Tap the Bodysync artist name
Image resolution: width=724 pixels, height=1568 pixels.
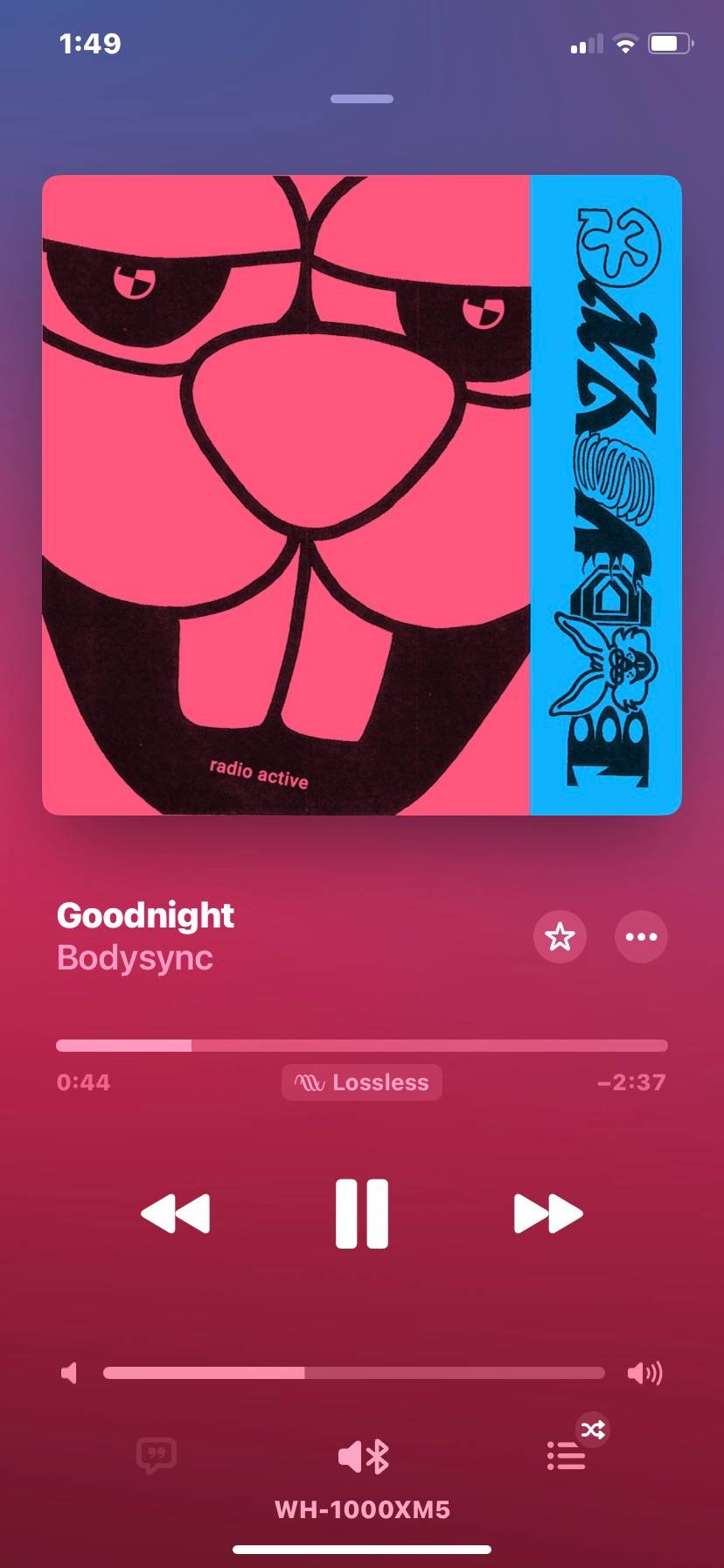point(135,958)
